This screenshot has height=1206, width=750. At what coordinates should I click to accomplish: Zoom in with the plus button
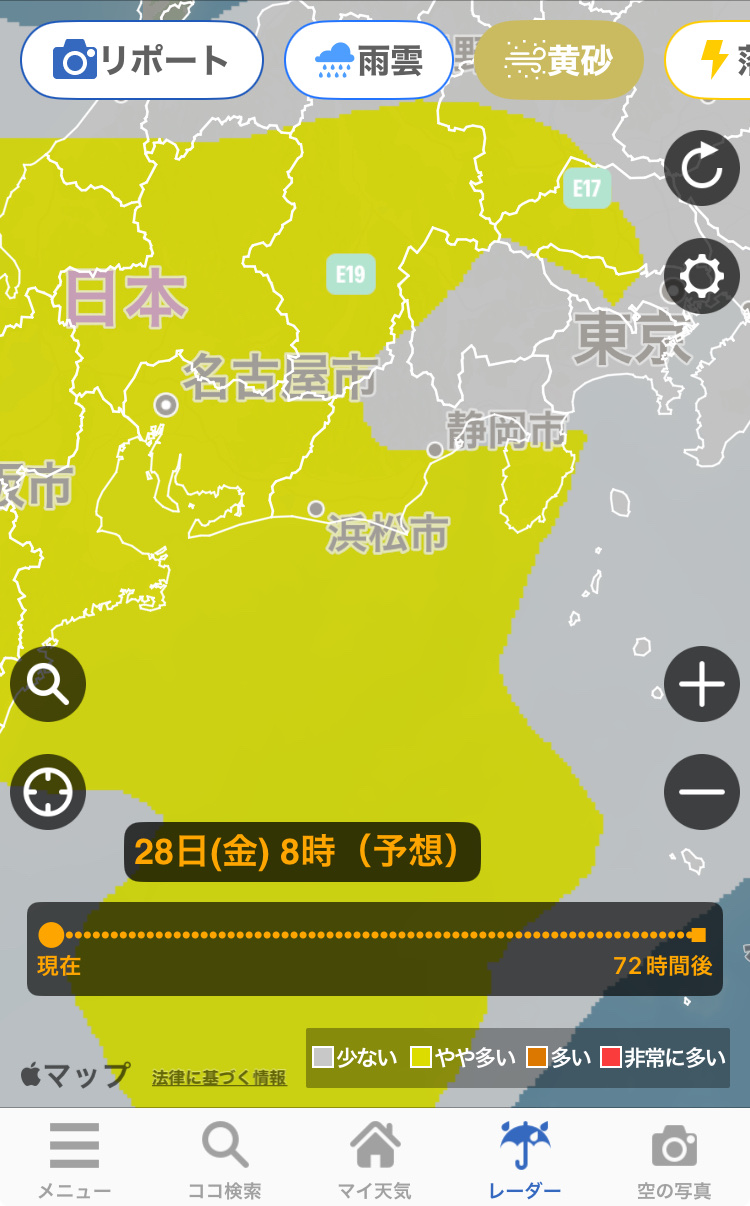[702, 684]
